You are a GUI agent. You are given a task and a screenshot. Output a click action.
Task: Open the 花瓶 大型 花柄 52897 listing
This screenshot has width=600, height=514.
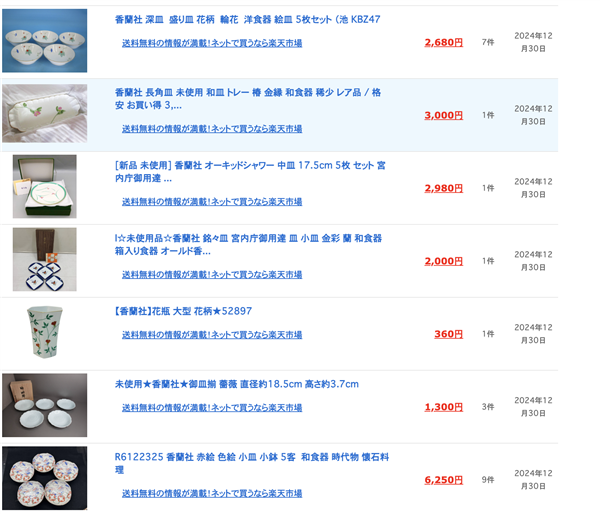183,311
